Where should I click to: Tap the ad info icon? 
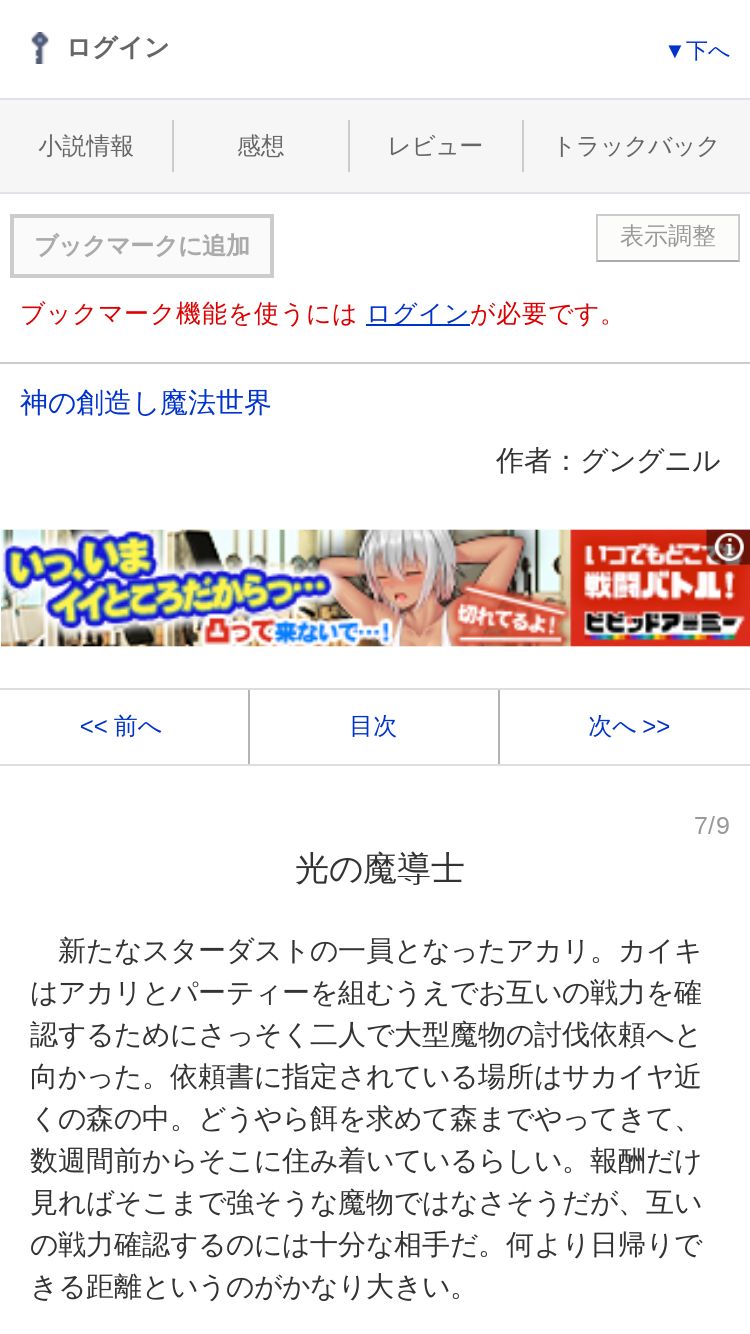click(730, 547)
